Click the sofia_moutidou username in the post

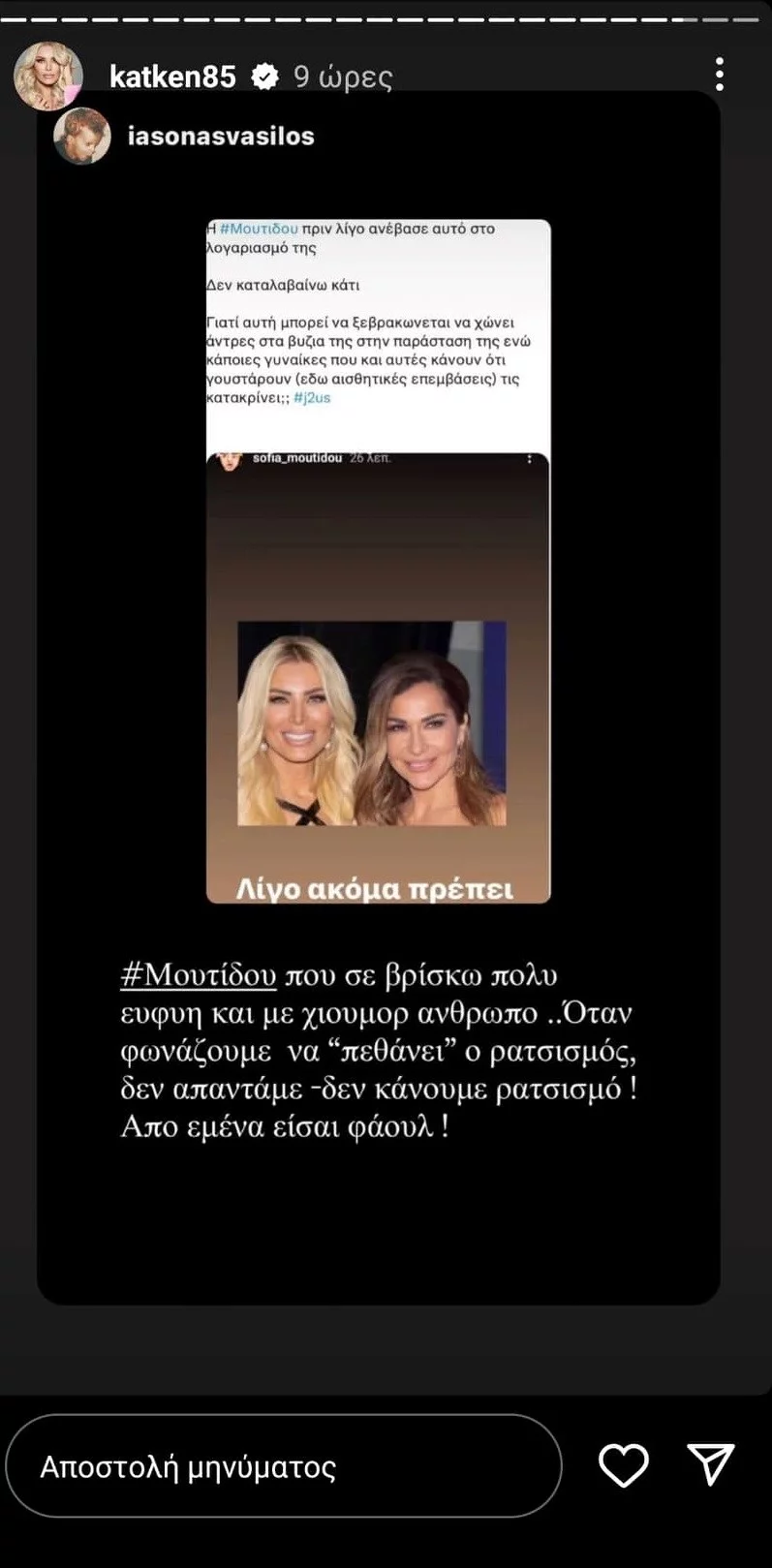[296, 458]
